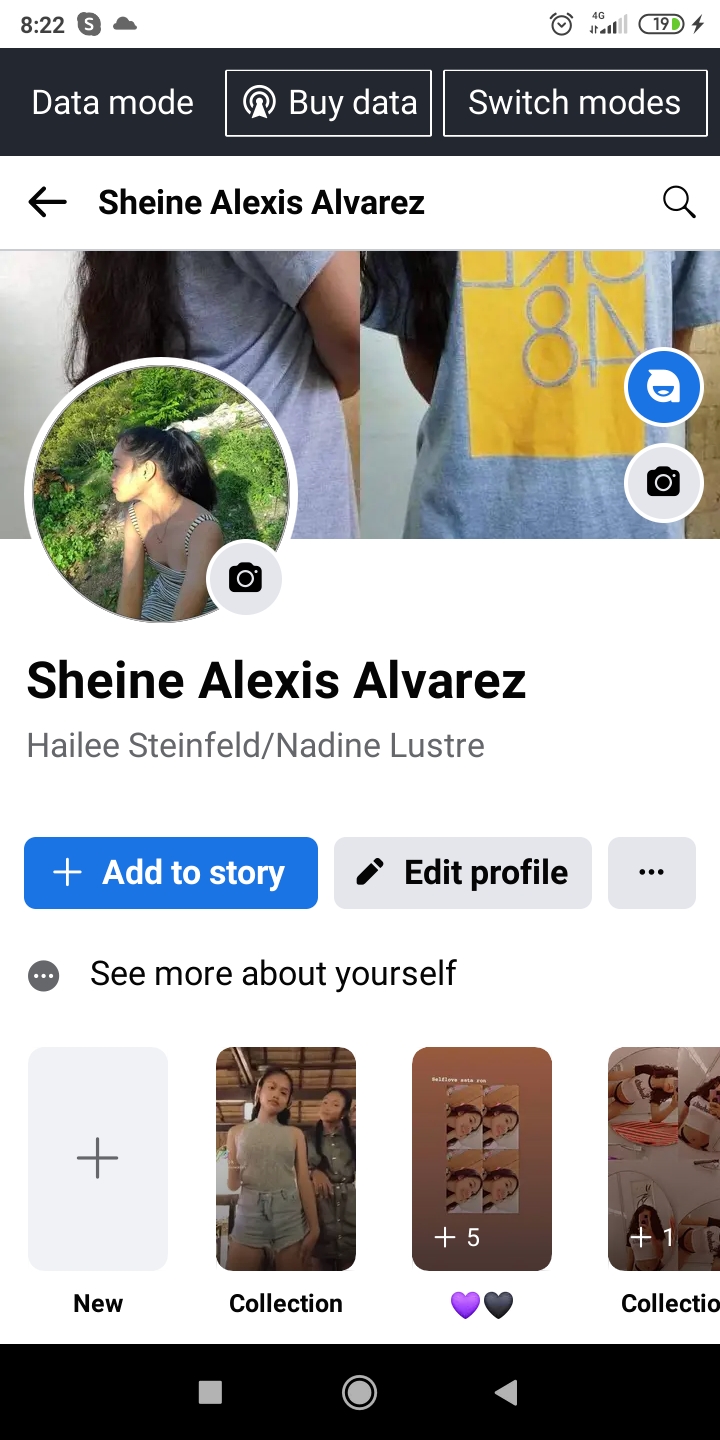Open the circular profile picture

161,492
